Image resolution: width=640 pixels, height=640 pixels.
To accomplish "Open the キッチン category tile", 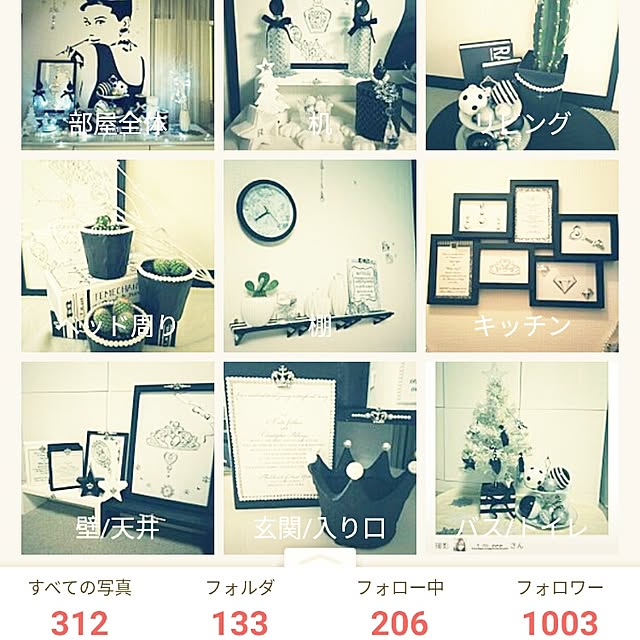I will pos(522,256).
